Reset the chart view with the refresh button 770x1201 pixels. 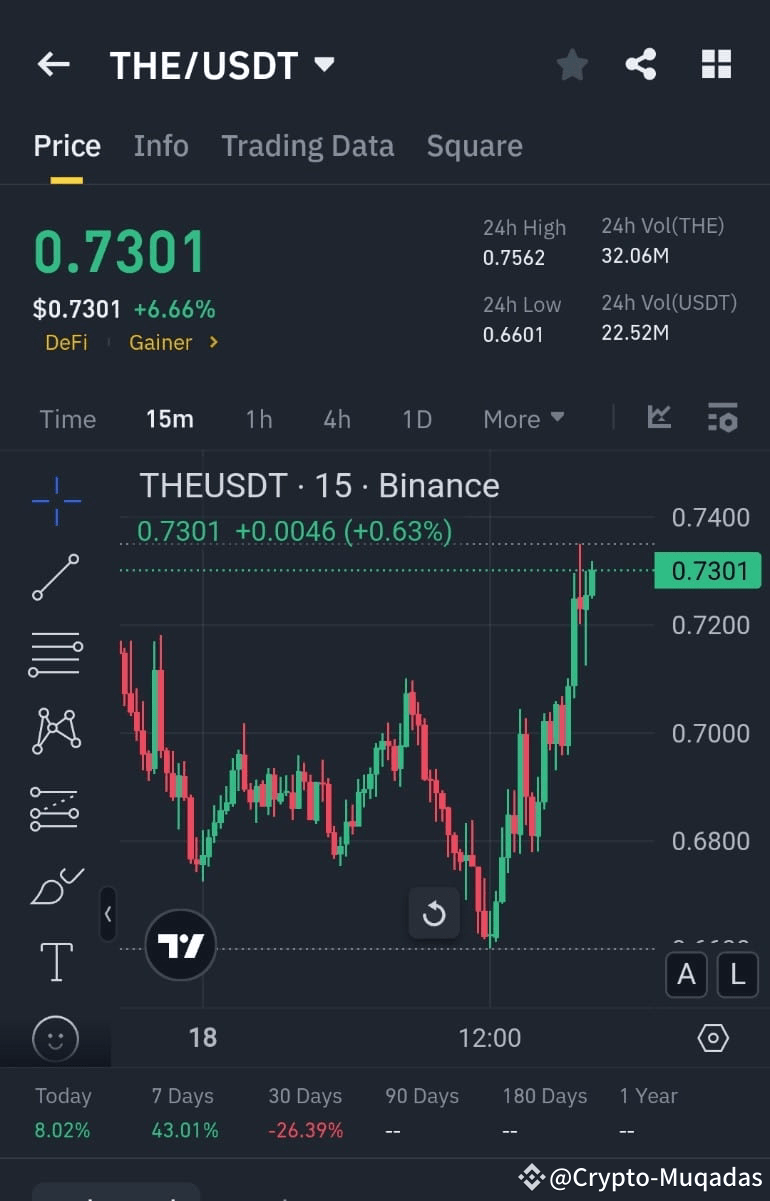434,912
